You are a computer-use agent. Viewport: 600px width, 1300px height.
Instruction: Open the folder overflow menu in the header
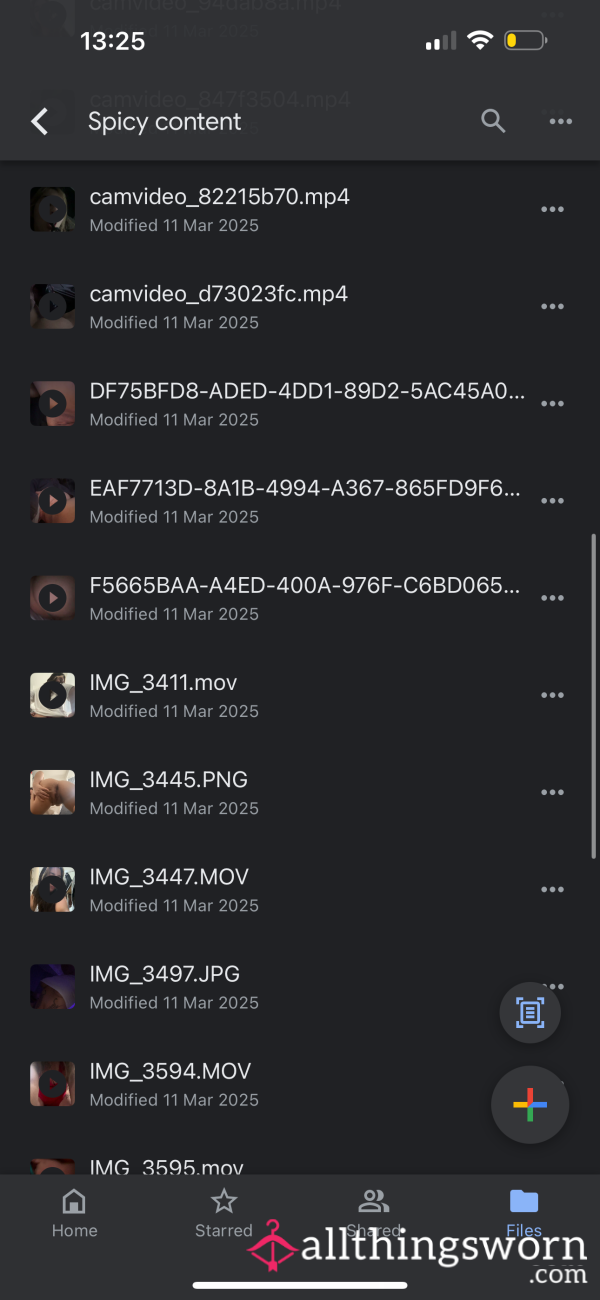[561, 122]
